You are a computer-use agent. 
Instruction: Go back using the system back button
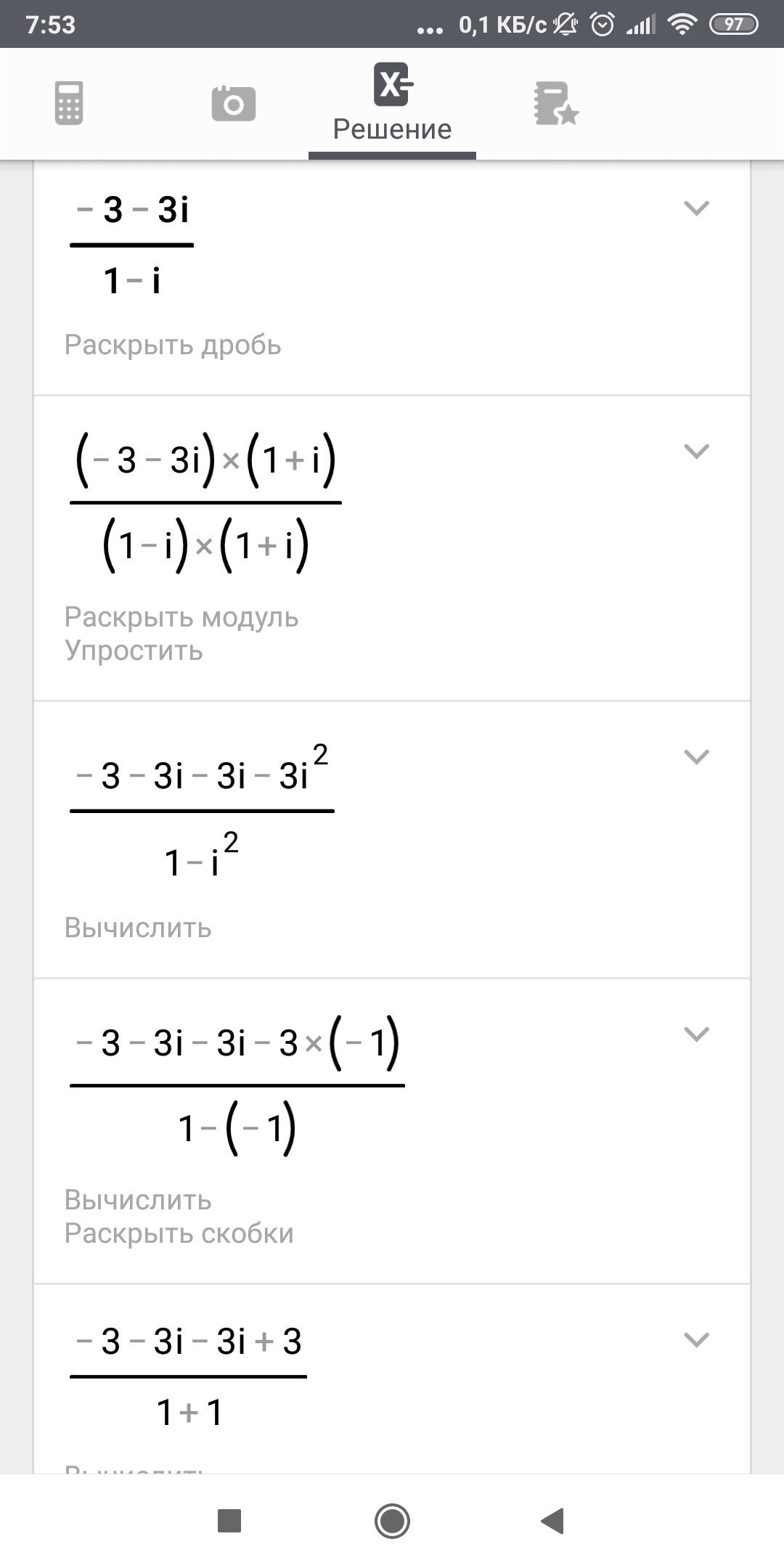[x=552, y=1521]
